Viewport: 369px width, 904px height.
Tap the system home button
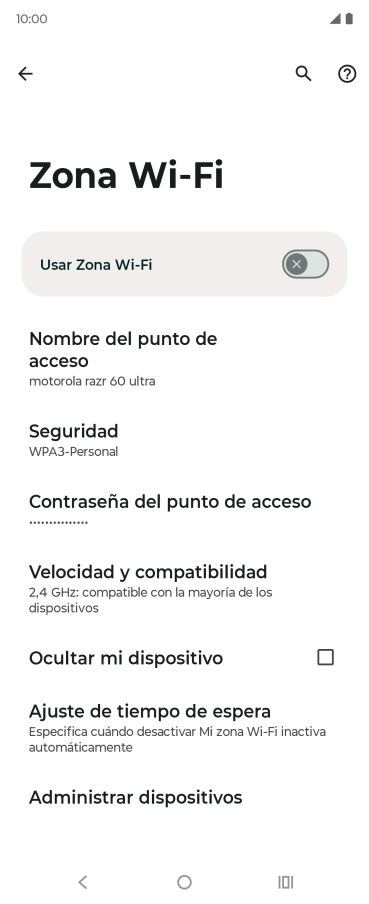tap(184, 882)
